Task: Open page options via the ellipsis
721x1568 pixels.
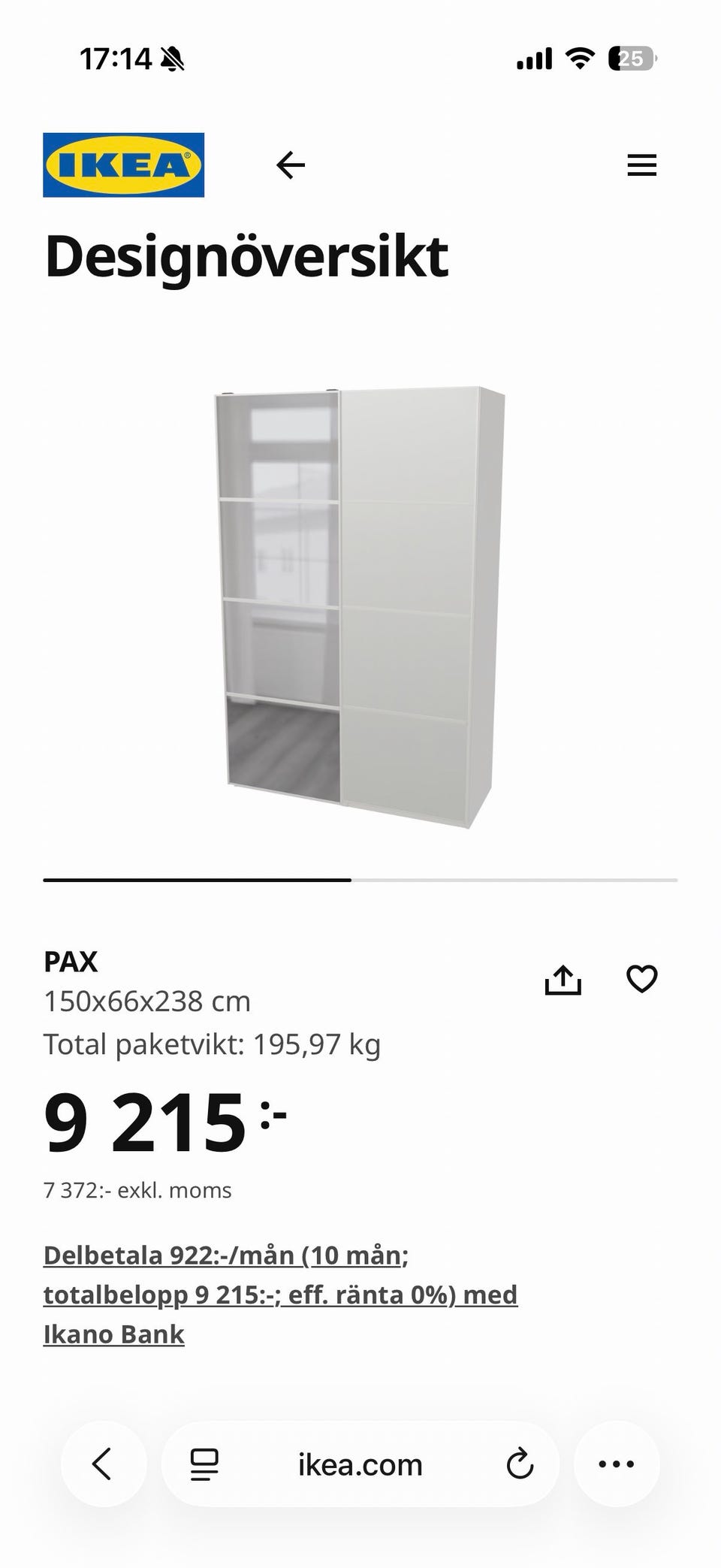Action: [x=617, y=1464]
